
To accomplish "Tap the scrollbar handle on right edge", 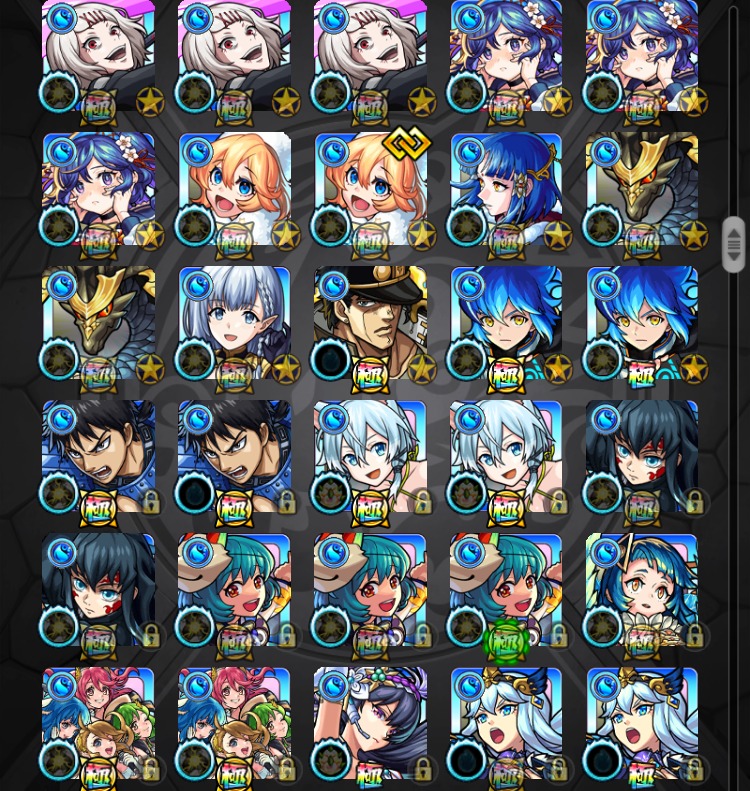I will (x=734, y=244).
